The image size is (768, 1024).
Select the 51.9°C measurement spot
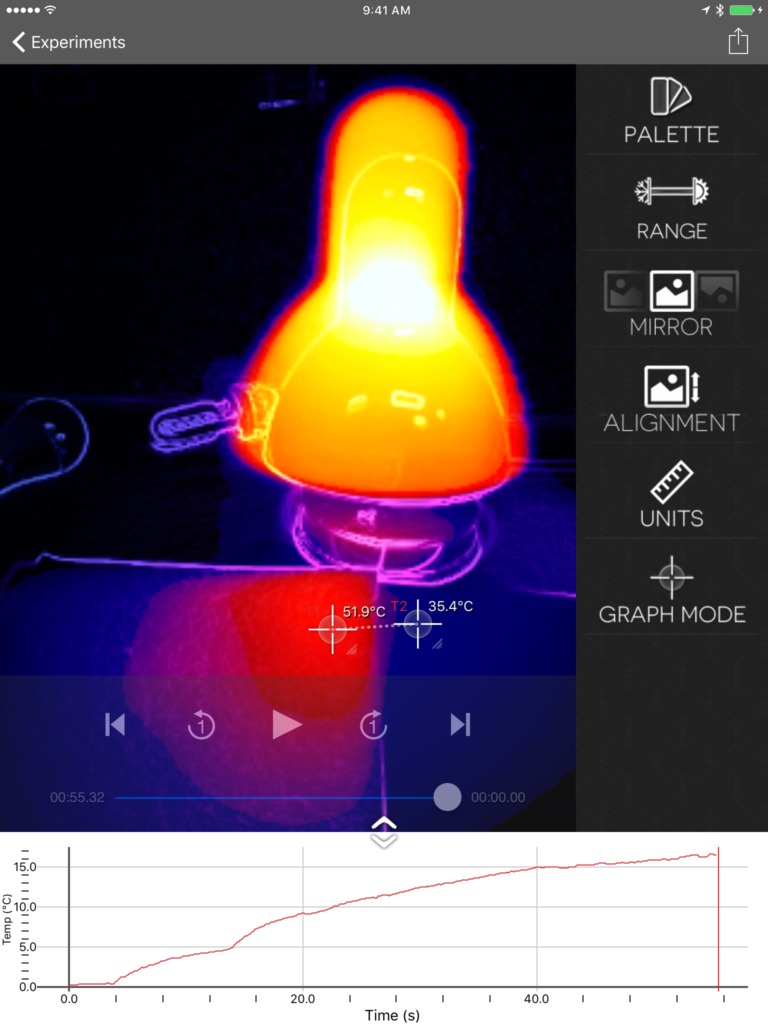pos(333,629)
